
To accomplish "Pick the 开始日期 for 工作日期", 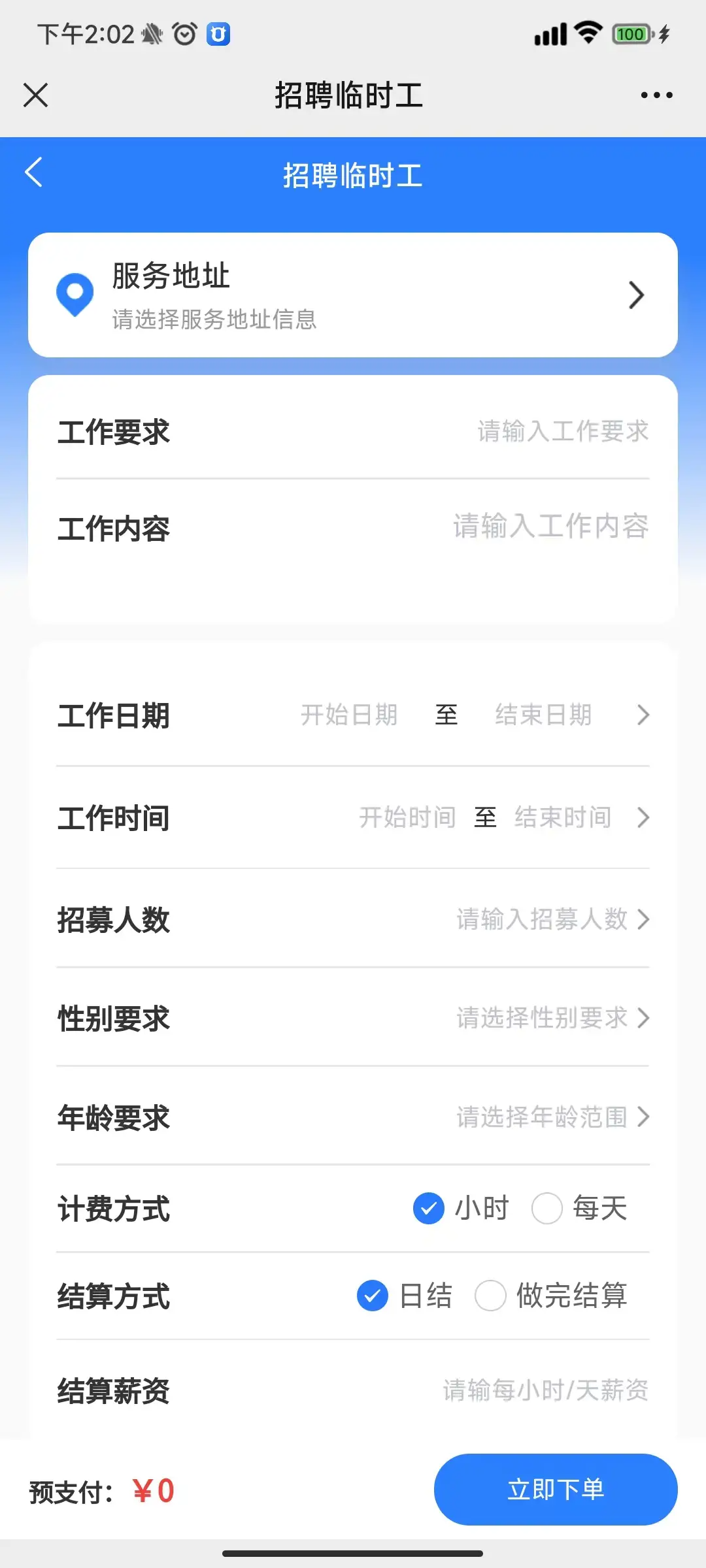I will click(x=349, y=715).
